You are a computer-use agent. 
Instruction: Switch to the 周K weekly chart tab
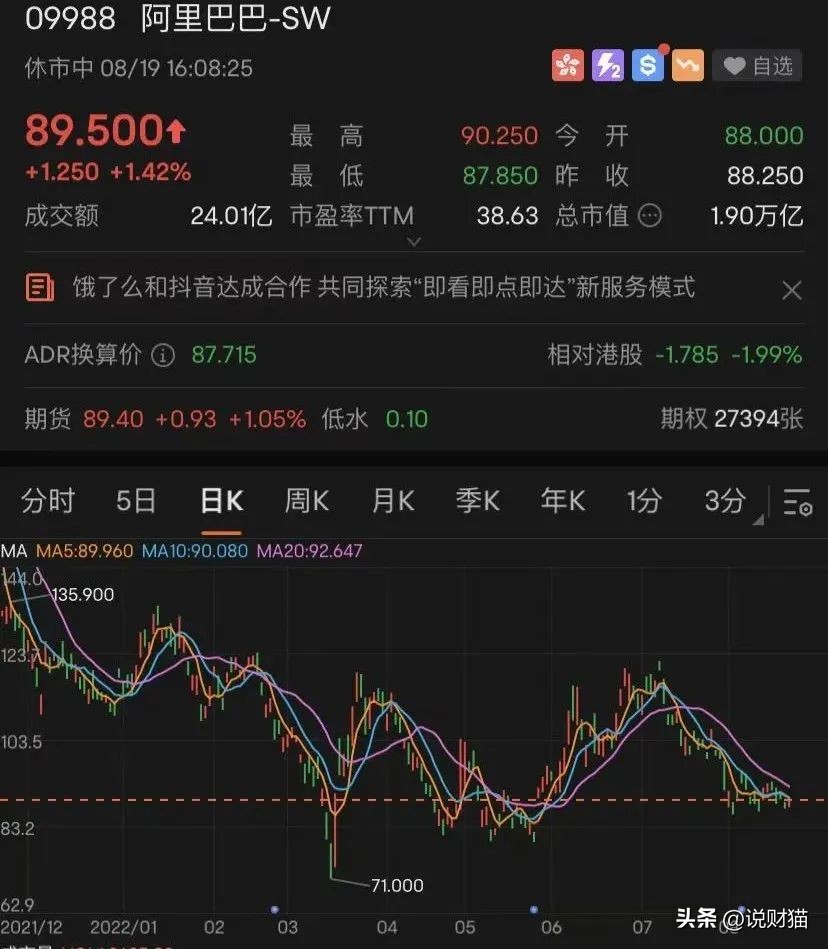[x=306, y=501]
